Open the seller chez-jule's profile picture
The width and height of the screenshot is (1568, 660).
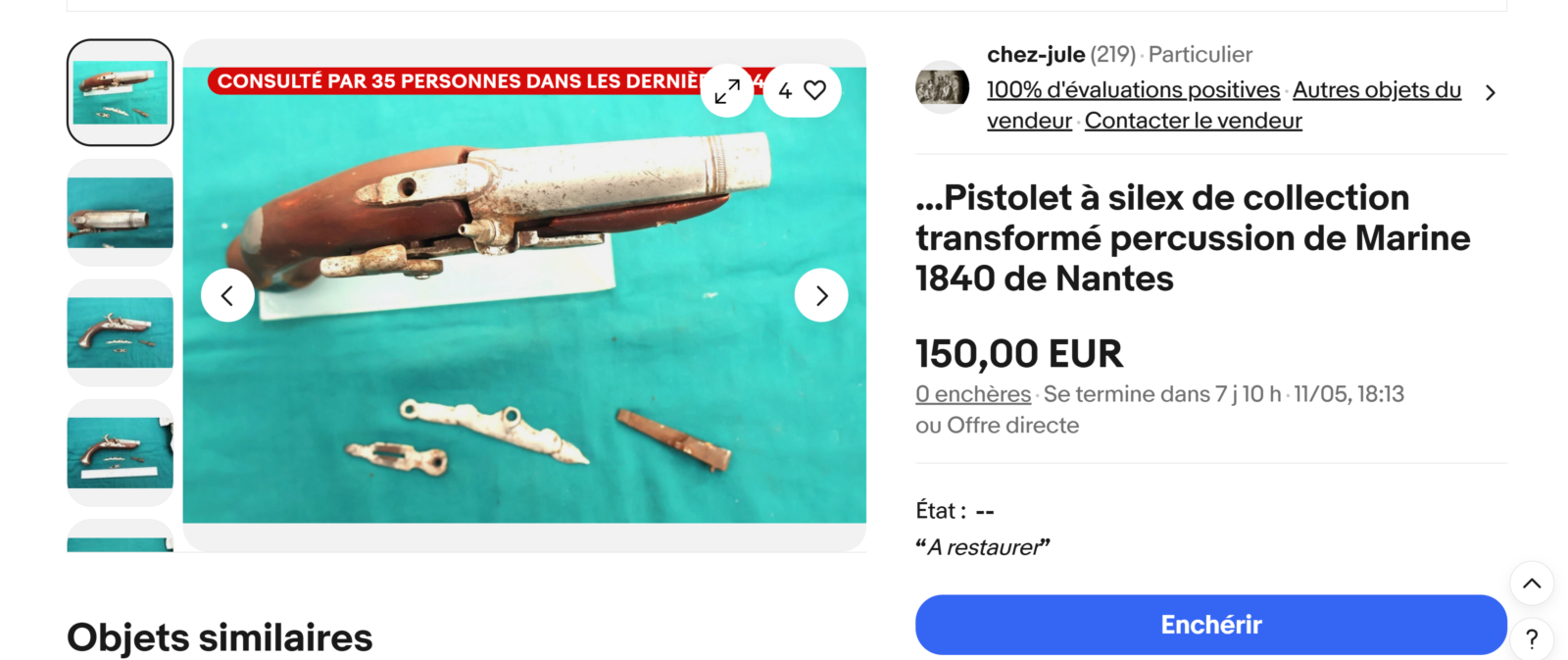pyautogui.click(x=942, y=88)
